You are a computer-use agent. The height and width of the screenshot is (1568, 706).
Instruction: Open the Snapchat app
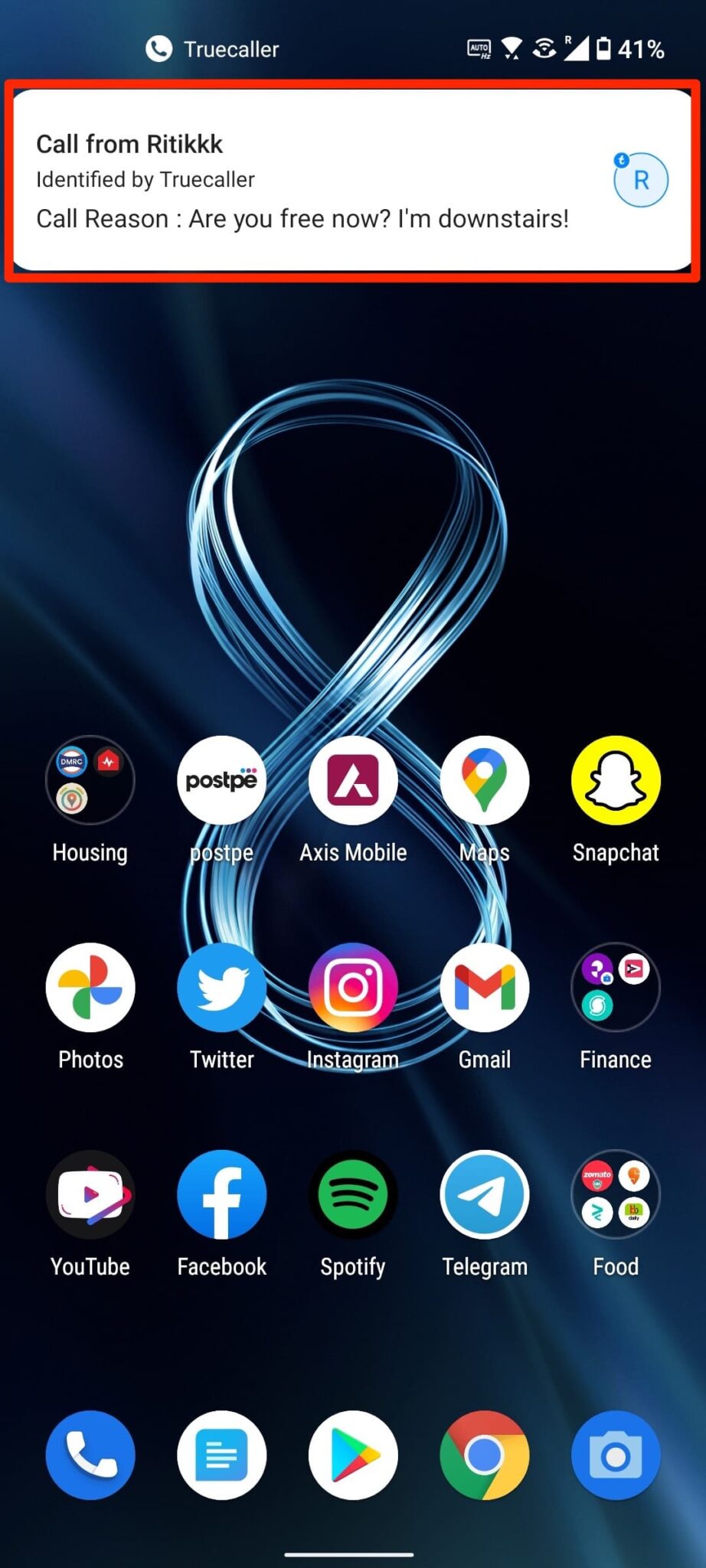click(616, 780)
